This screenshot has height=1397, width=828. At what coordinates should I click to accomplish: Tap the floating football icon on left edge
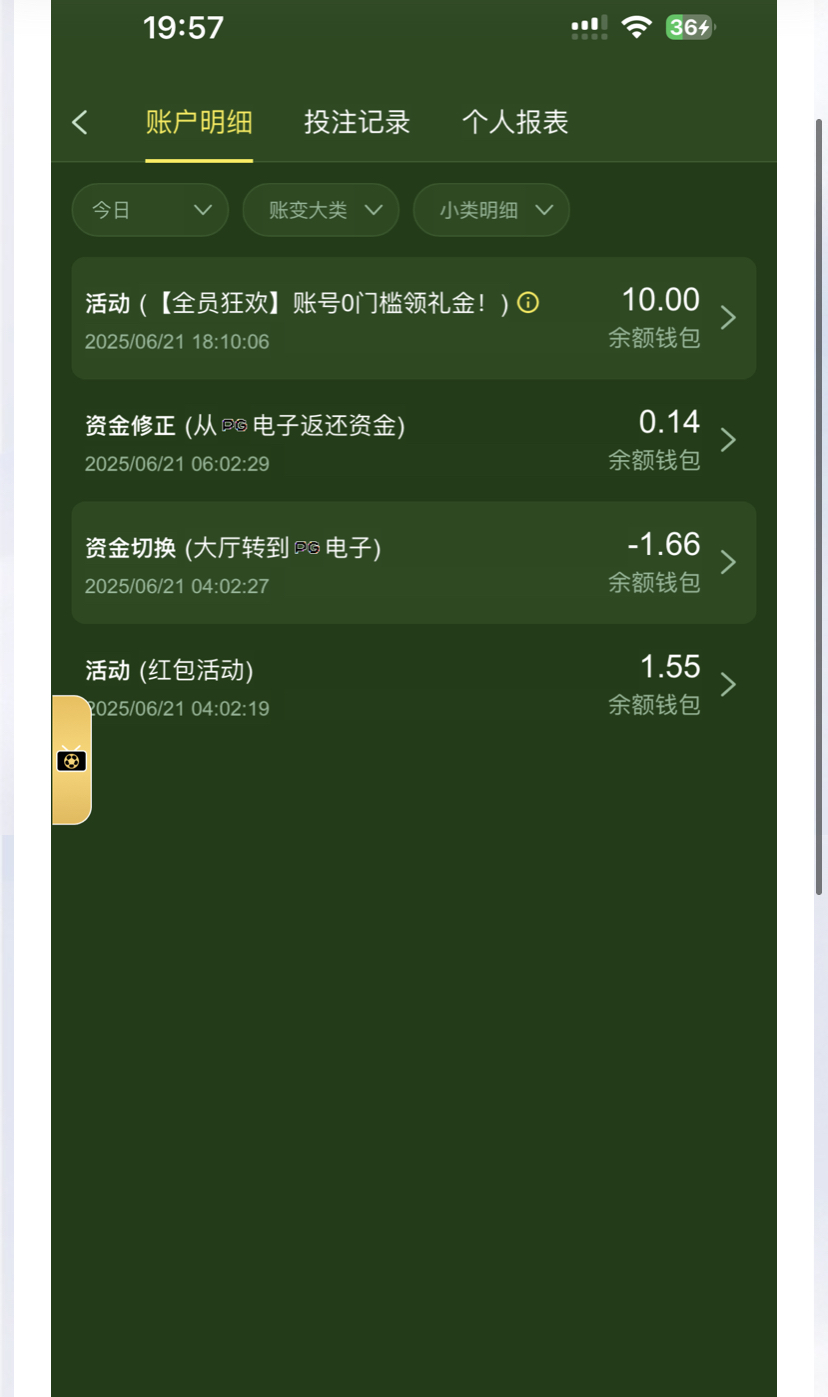[x=70, y=760]
